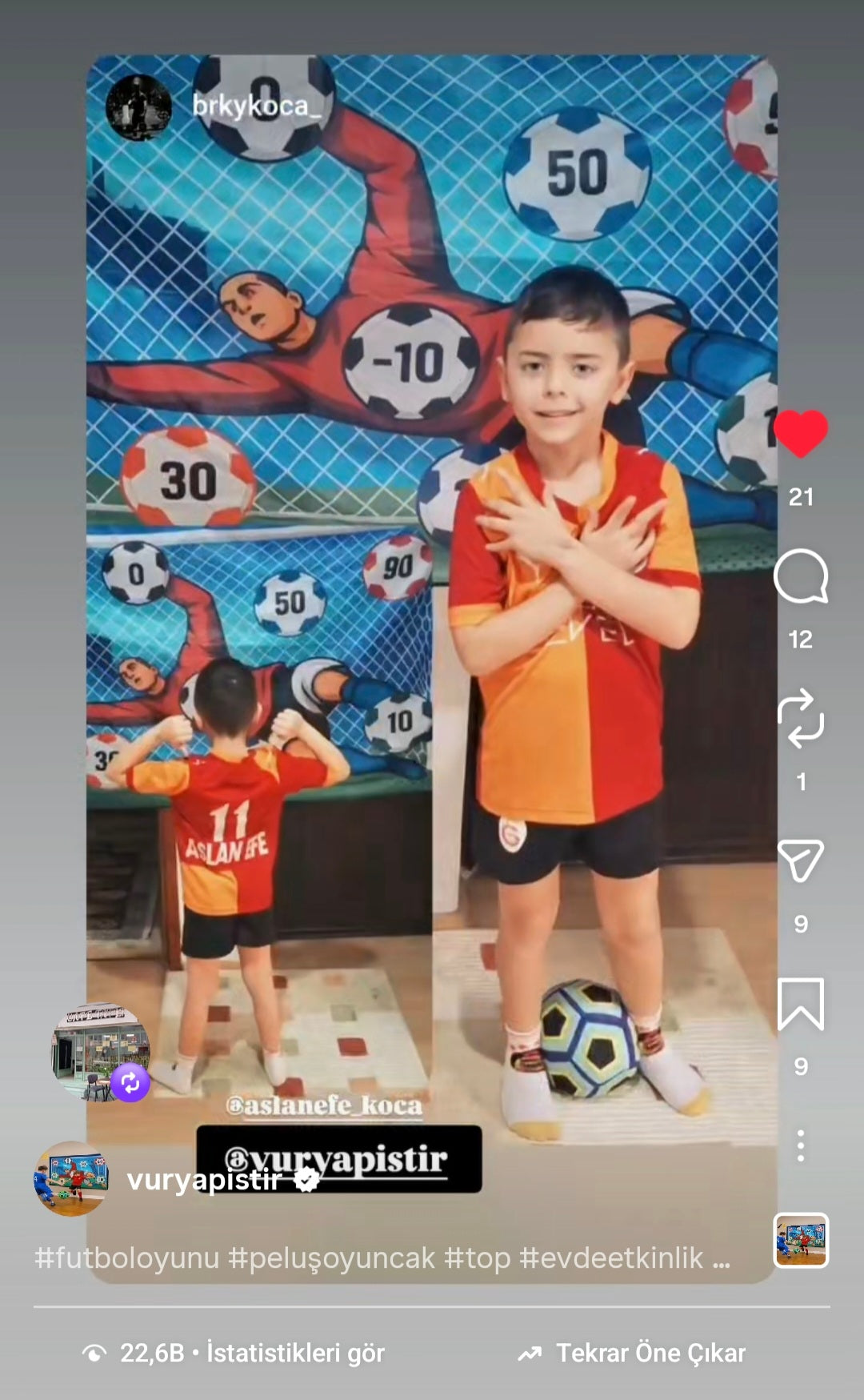Repost this reel
Image resolution: width=864 pixels, height=1400 pixels.
pos(801,718)
